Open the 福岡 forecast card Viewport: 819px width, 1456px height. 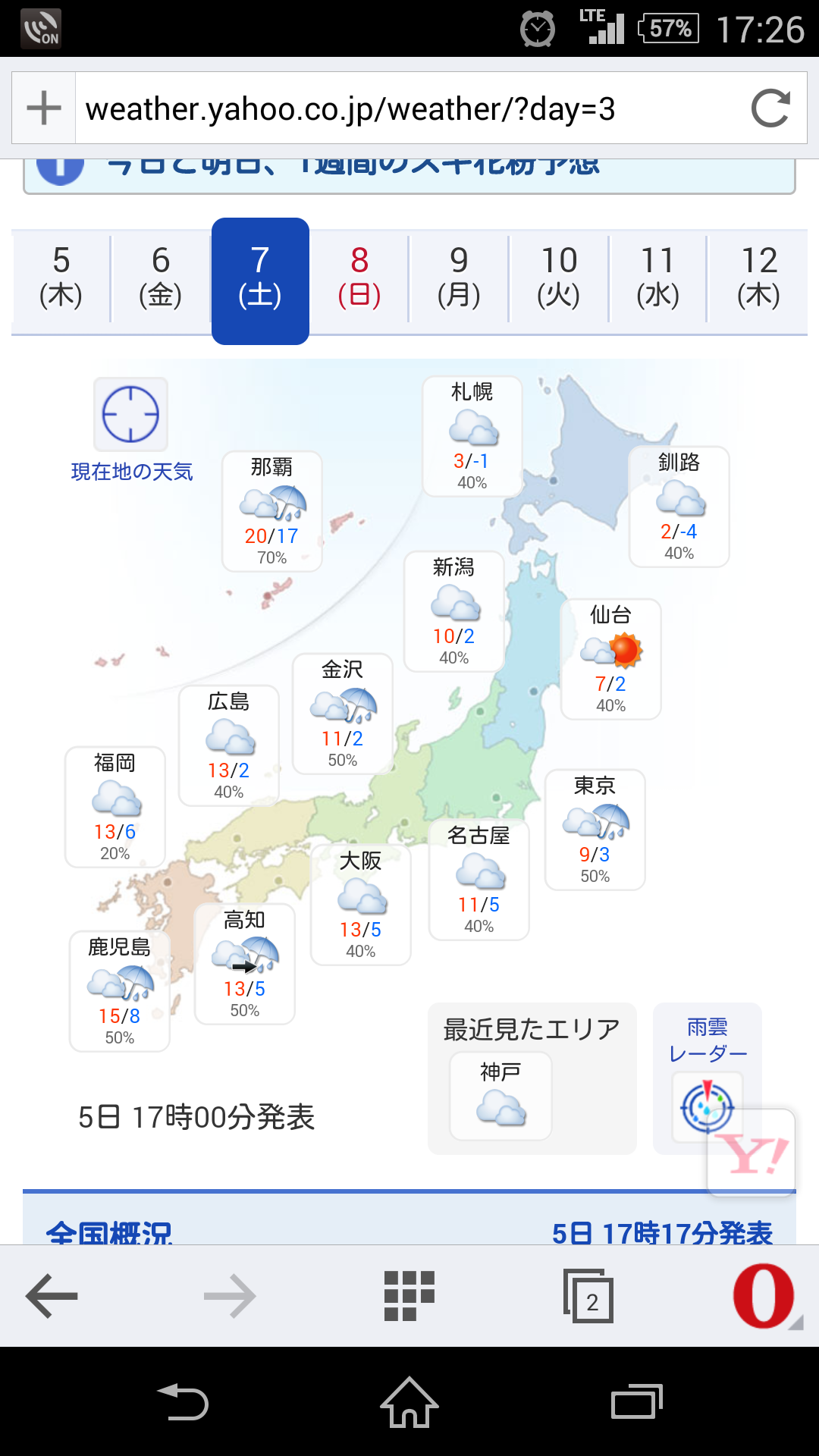pos(115,807)
